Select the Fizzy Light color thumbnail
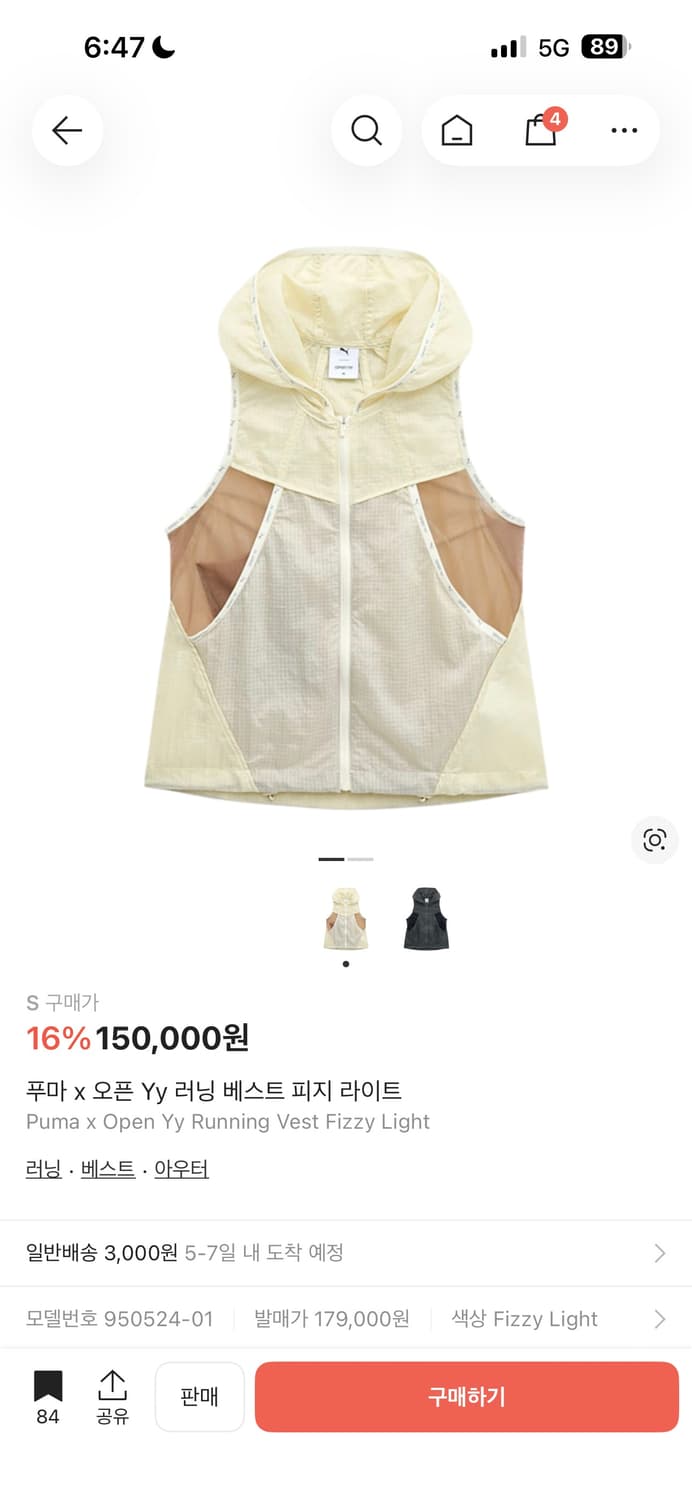The width and height of the screenshot is (692, 1500). point(346,918)
